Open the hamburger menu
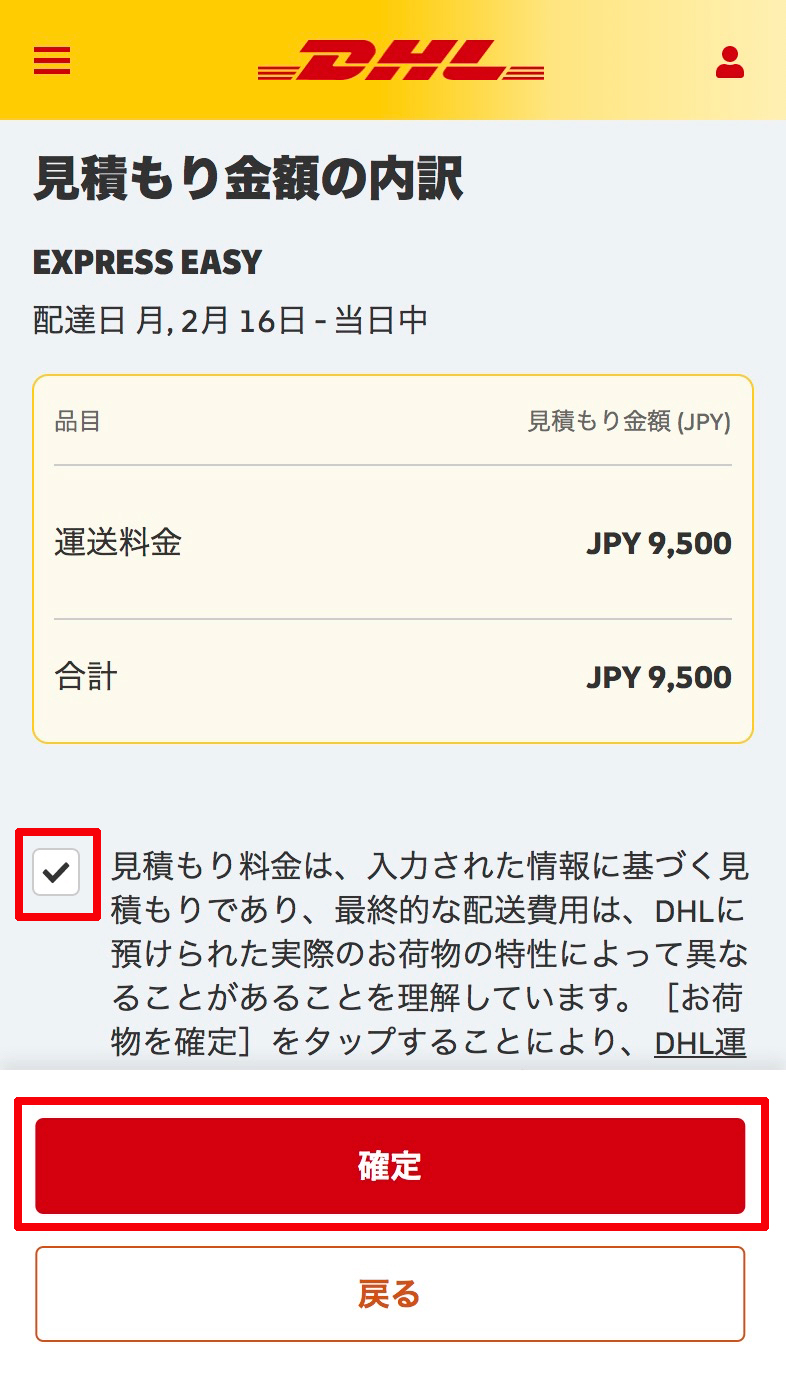Image resolution: width=786 pixels, height=1390 pixels. (x=52, y=61)
